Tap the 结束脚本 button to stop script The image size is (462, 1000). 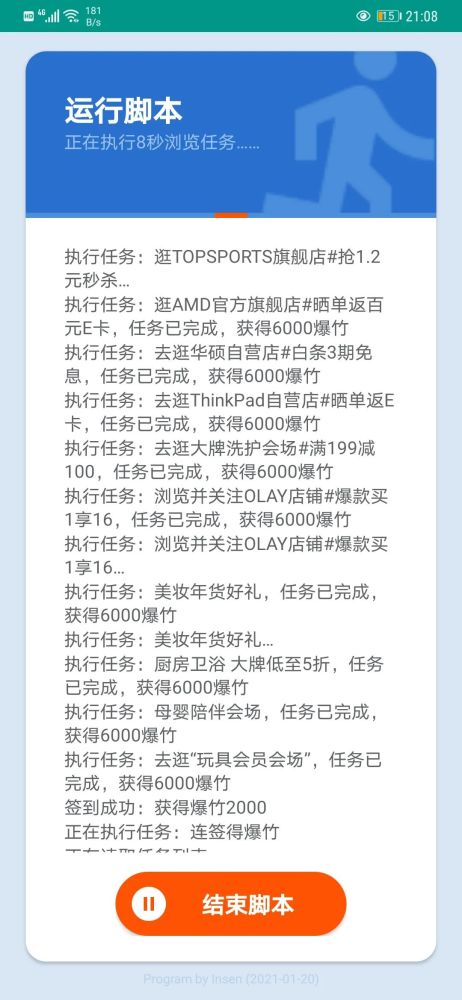pos(230,904)
